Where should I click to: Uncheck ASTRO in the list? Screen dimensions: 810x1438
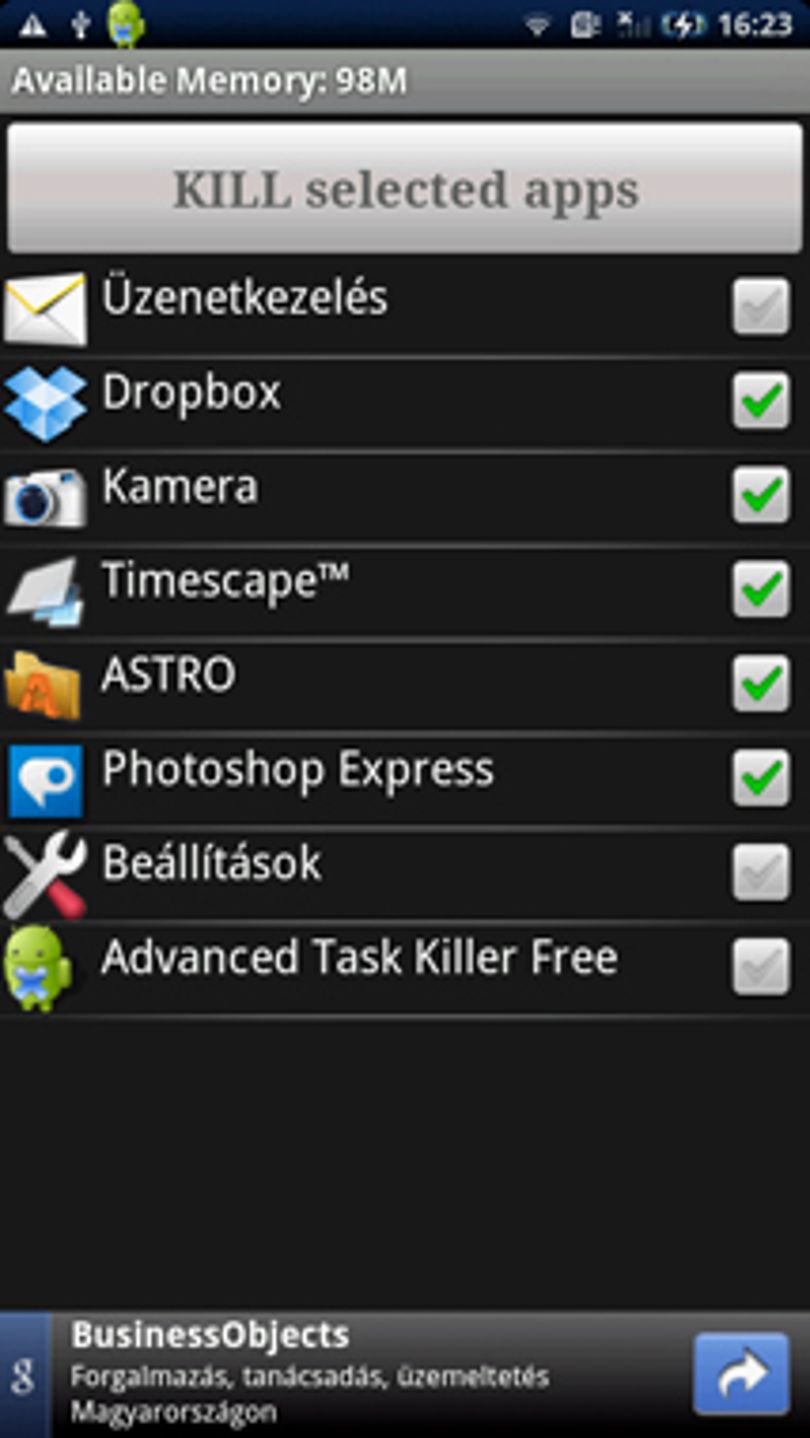(x=760, y=683)
